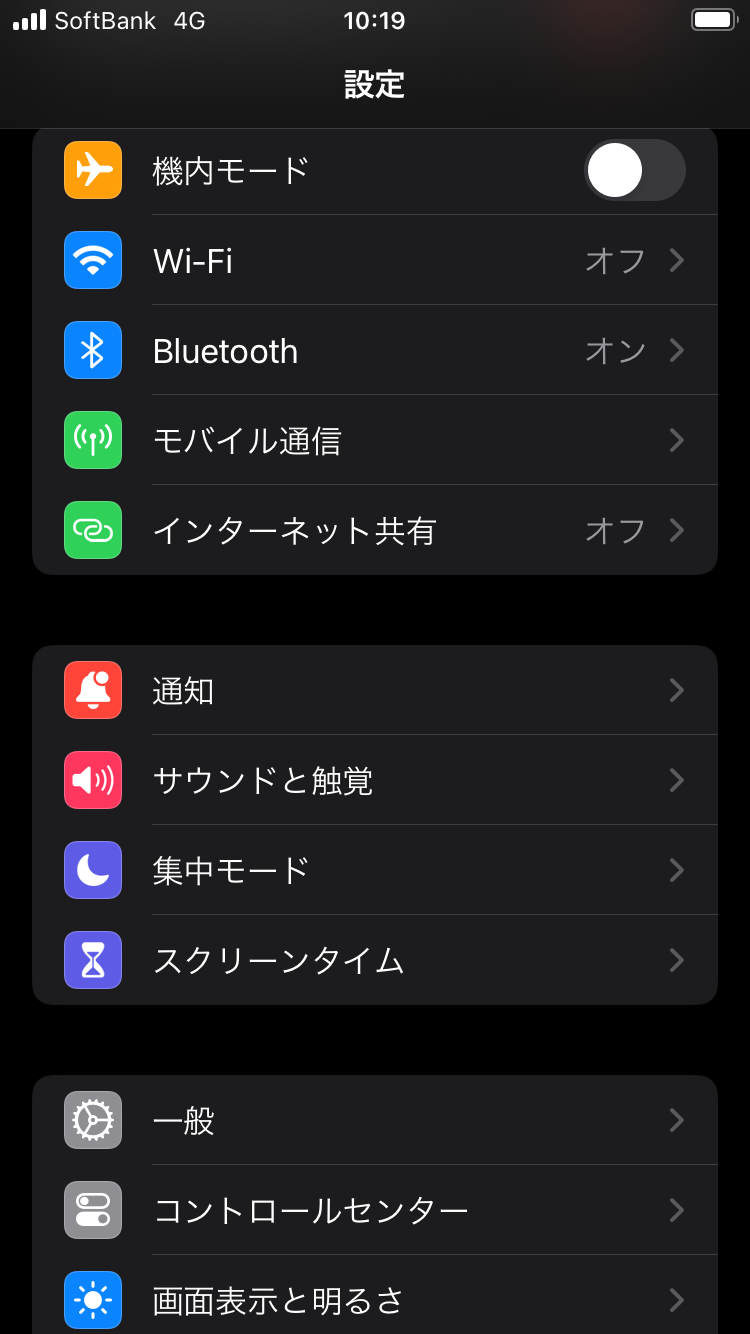
Task: Open インターネット共有 settings
Action: (375, 530)
